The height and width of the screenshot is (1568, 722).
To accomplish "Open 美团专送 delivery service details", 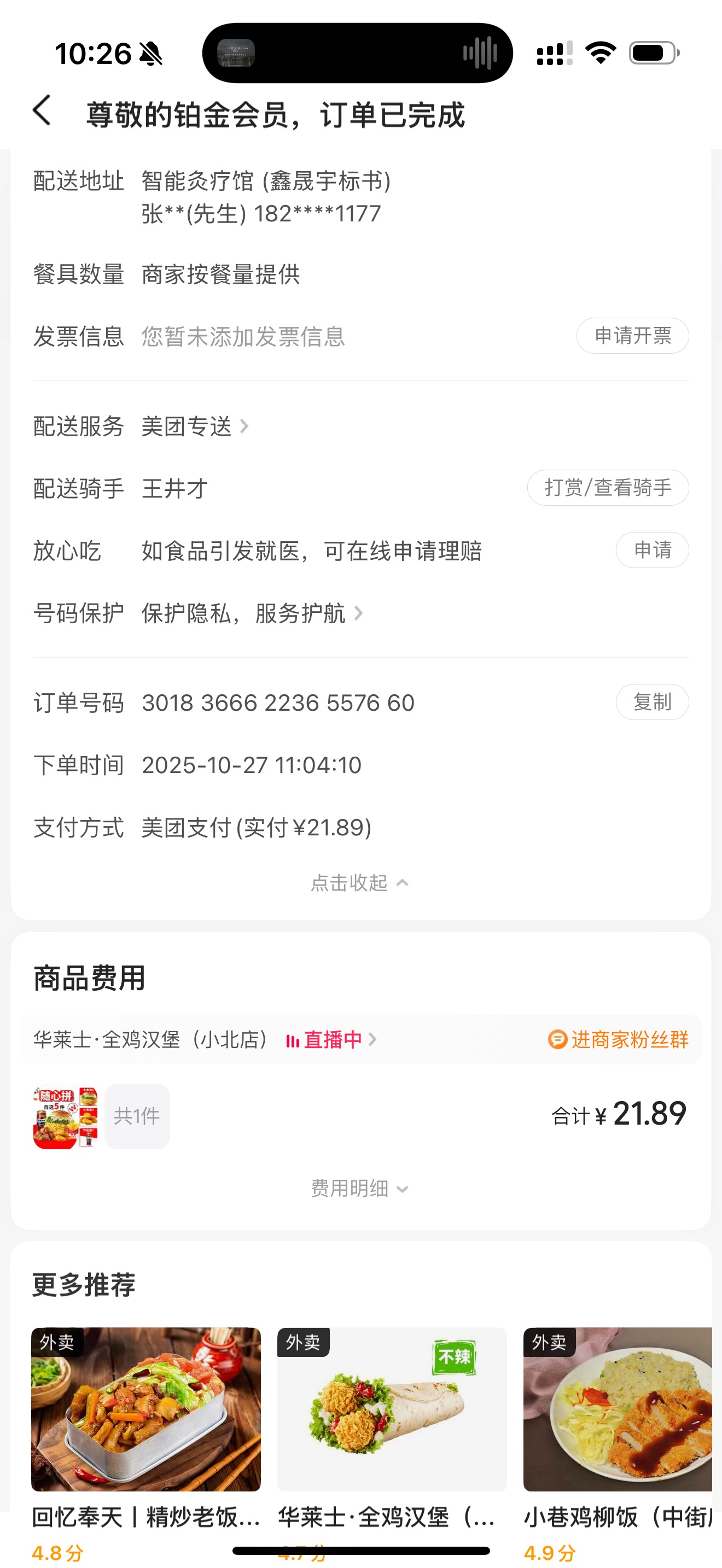I will click(195, 426).
